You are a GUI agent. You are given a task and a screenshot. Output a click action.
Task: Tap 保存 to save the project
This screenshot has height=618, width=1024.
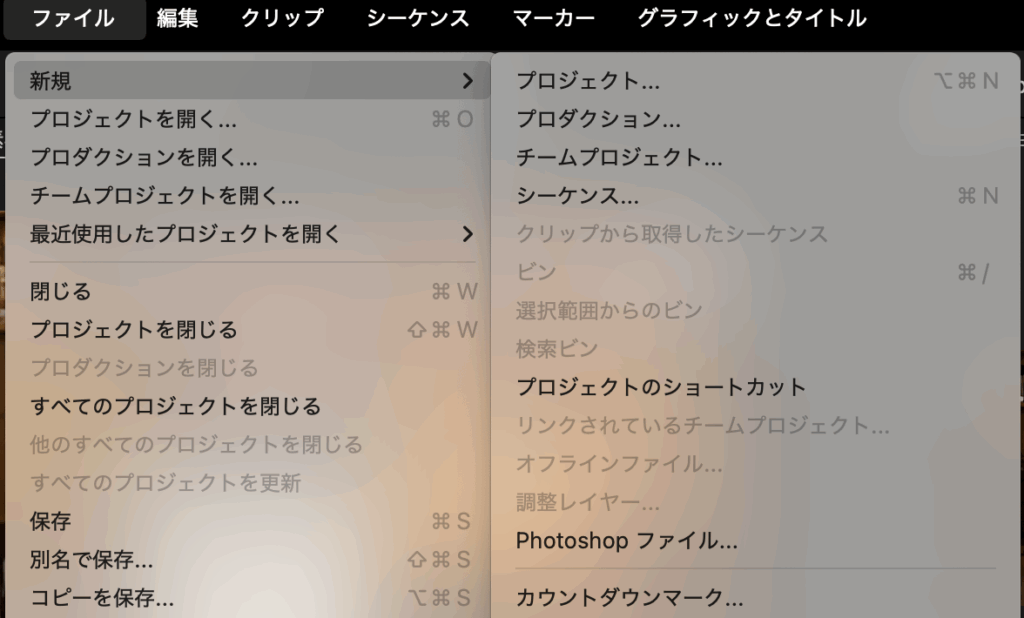(51, 521)
